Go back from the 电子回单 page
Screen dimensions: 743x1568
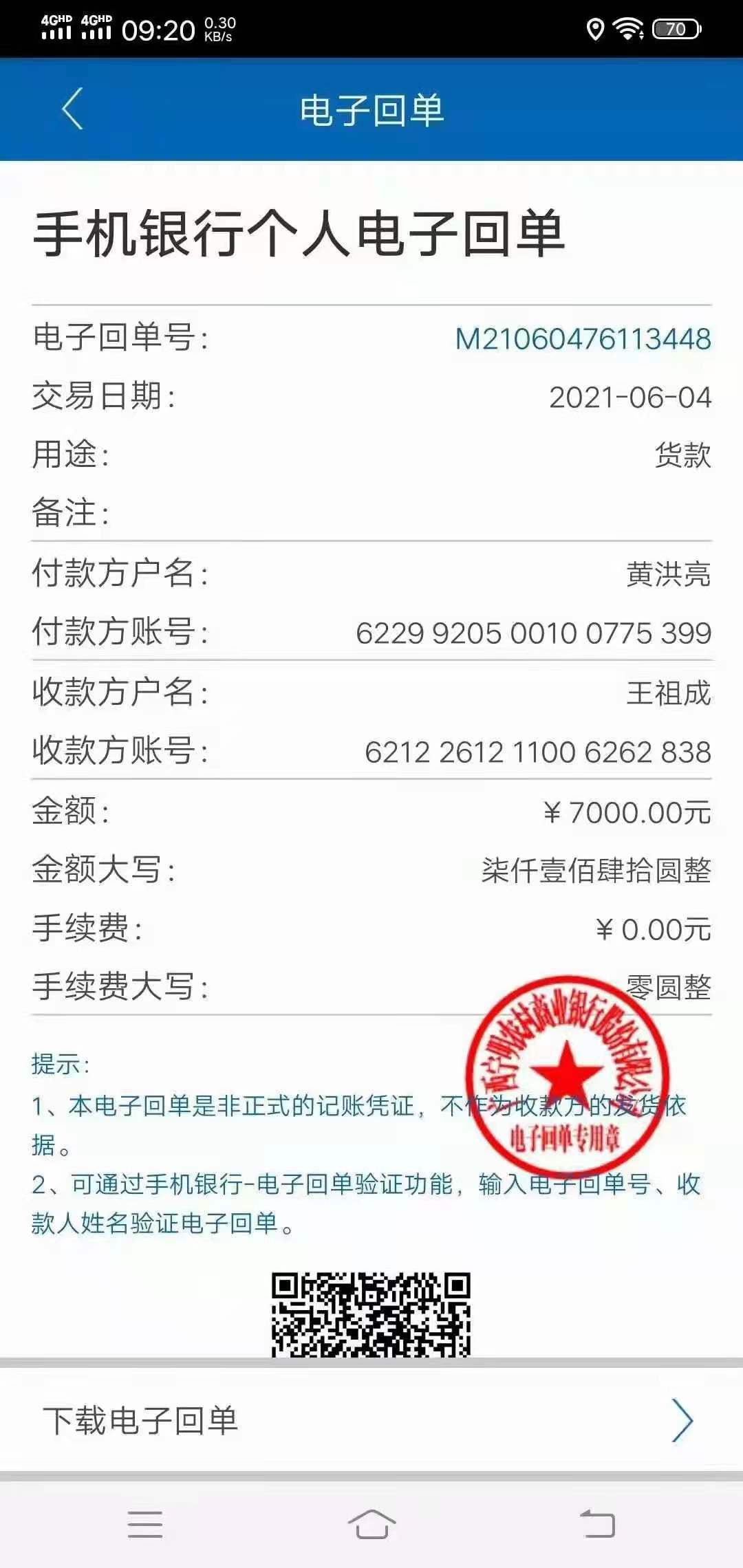click(72, 109)
